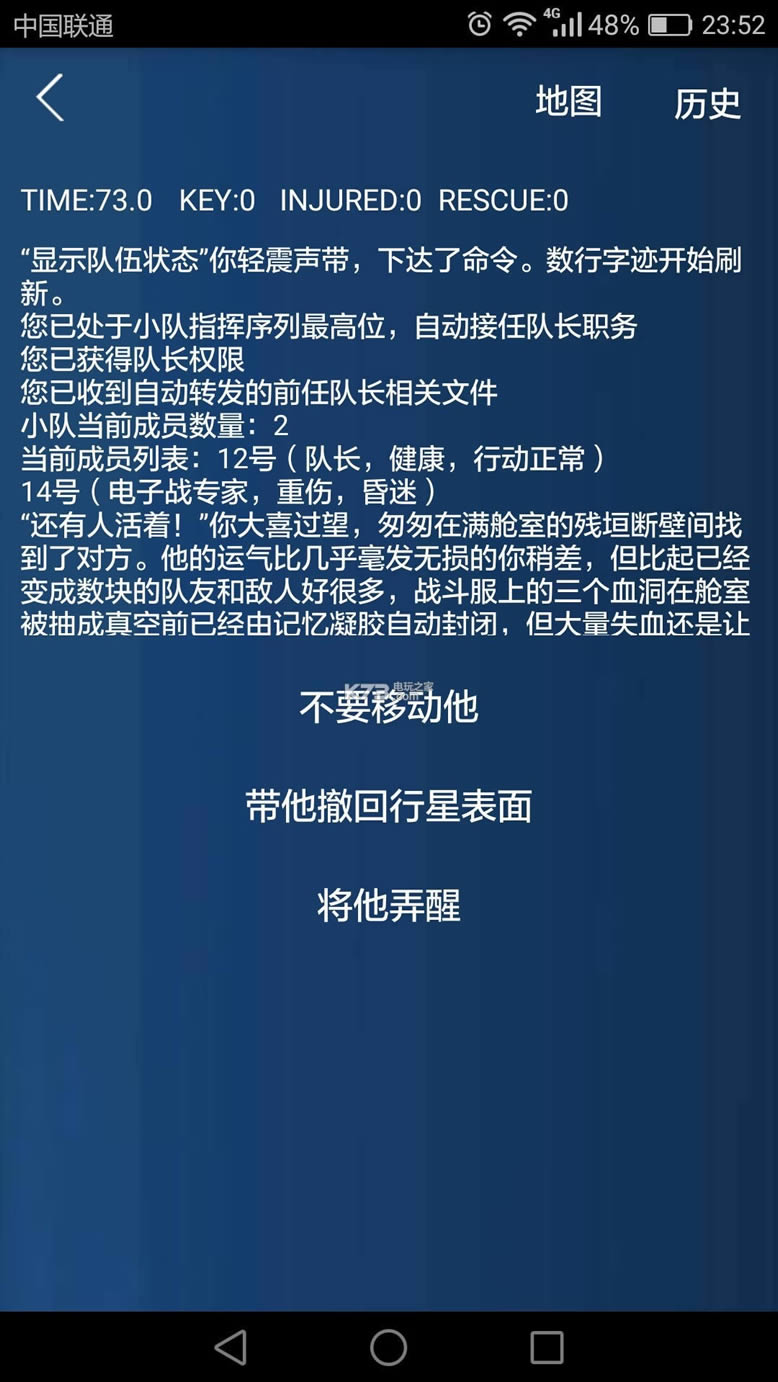Tap the Android home circle button
This screenshot has width=778, height=1382.
pos(388,1347)
